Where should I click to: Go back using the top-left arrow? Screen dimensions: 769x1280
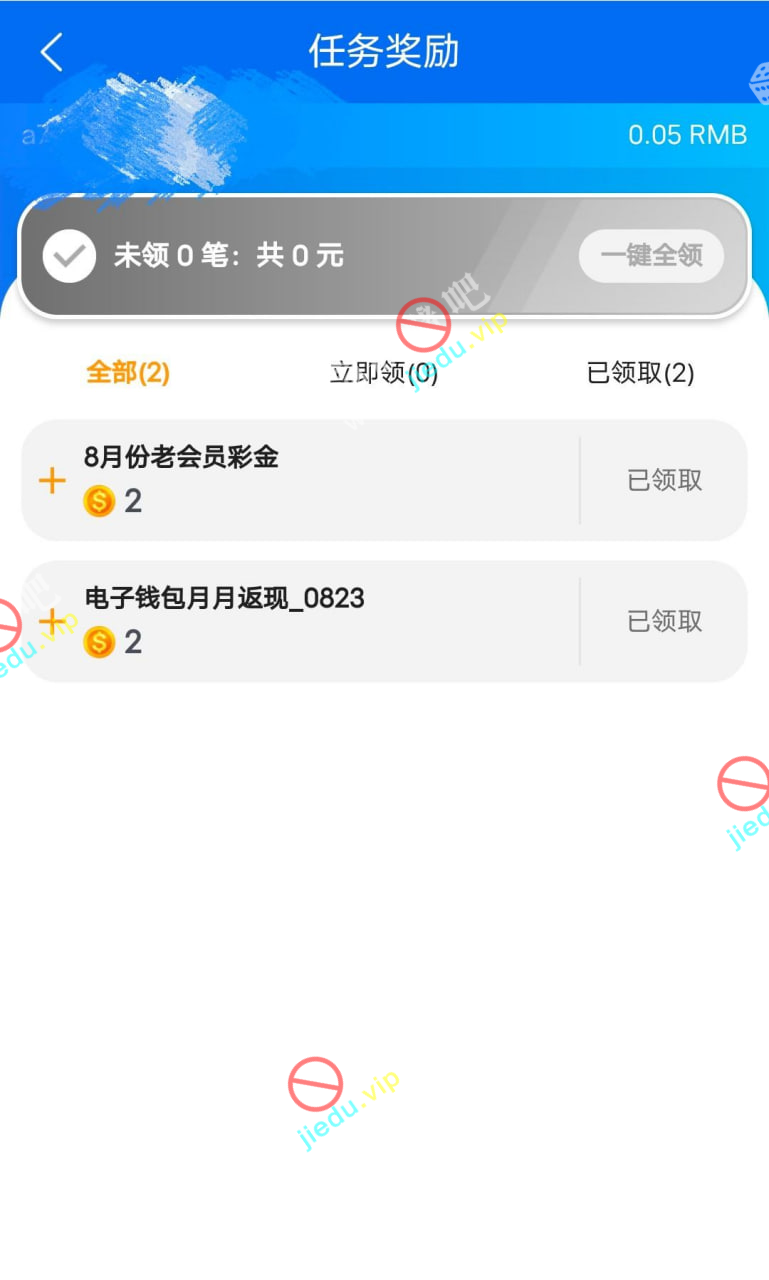coord(52,52)
